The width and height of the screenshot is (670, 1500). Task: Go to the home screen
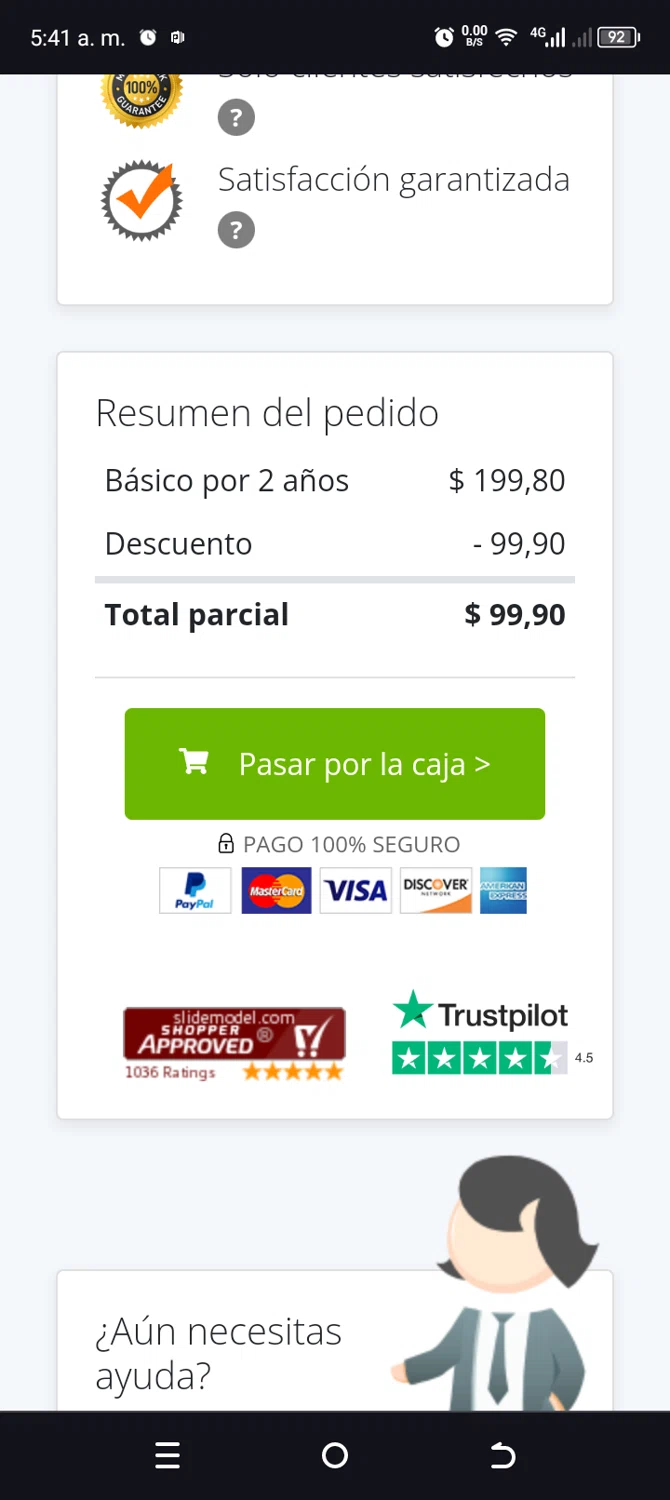pyautogui.click(x=335, y=1456)
